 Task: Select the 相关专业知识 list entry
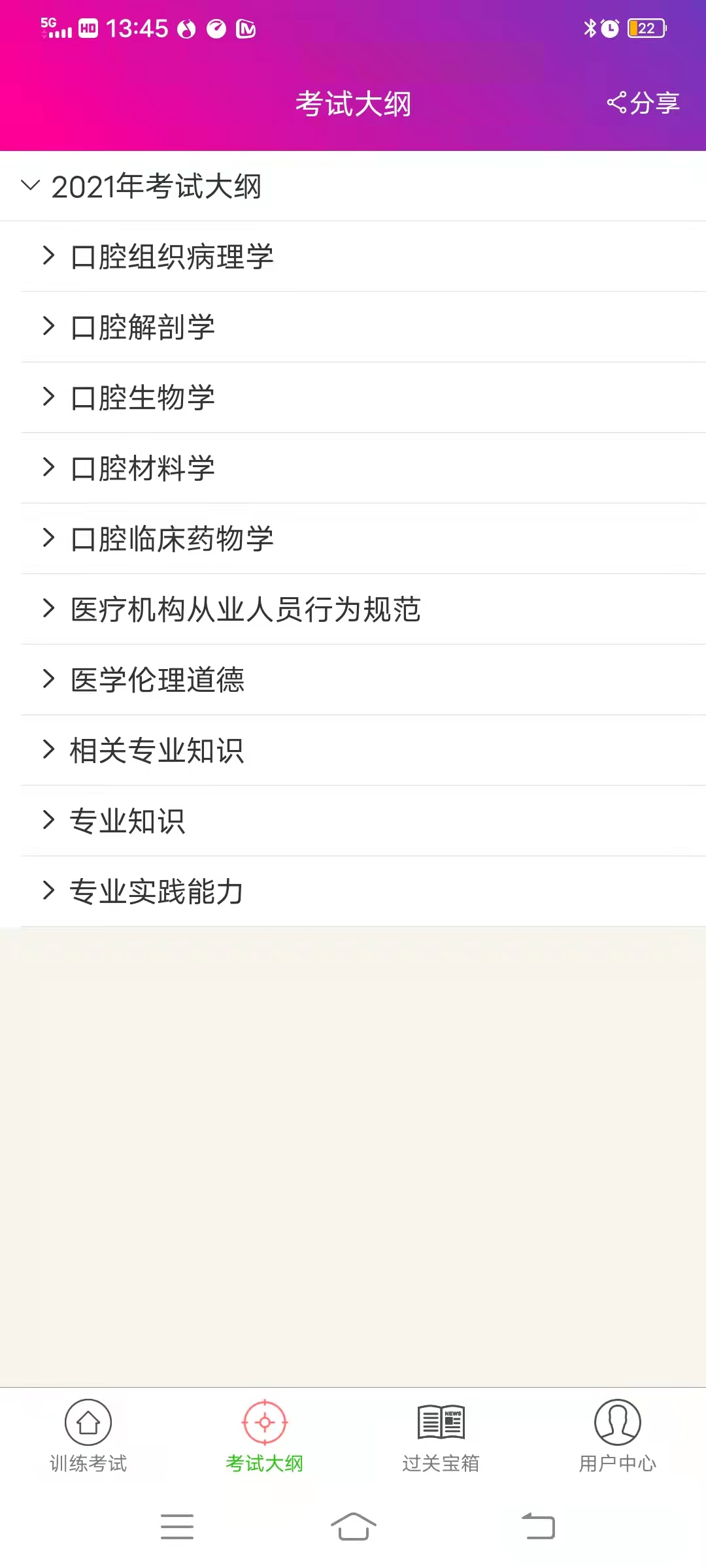point(157,749)
